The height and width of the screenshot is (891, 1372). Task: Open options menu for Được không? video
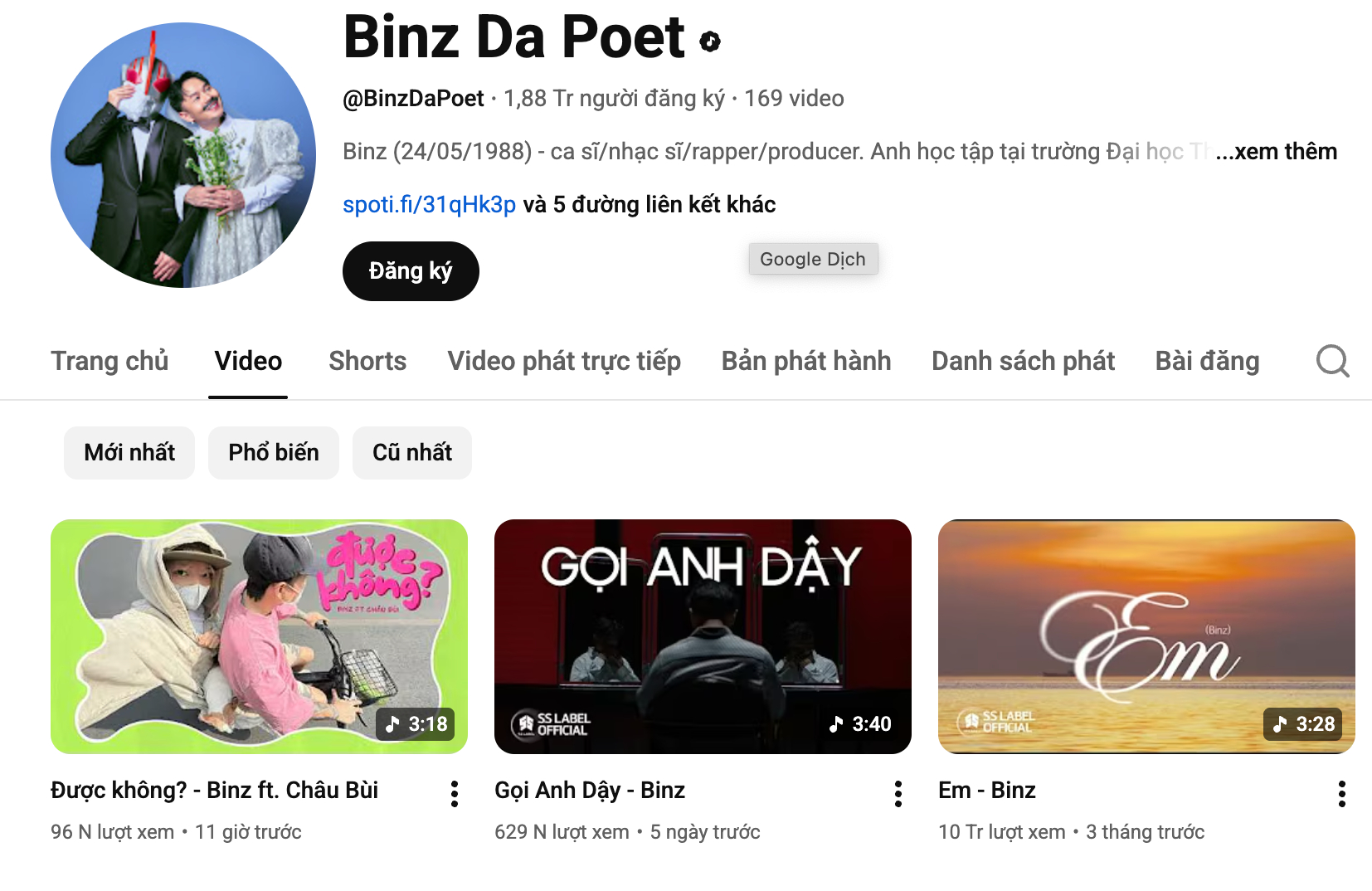point(455,794)
